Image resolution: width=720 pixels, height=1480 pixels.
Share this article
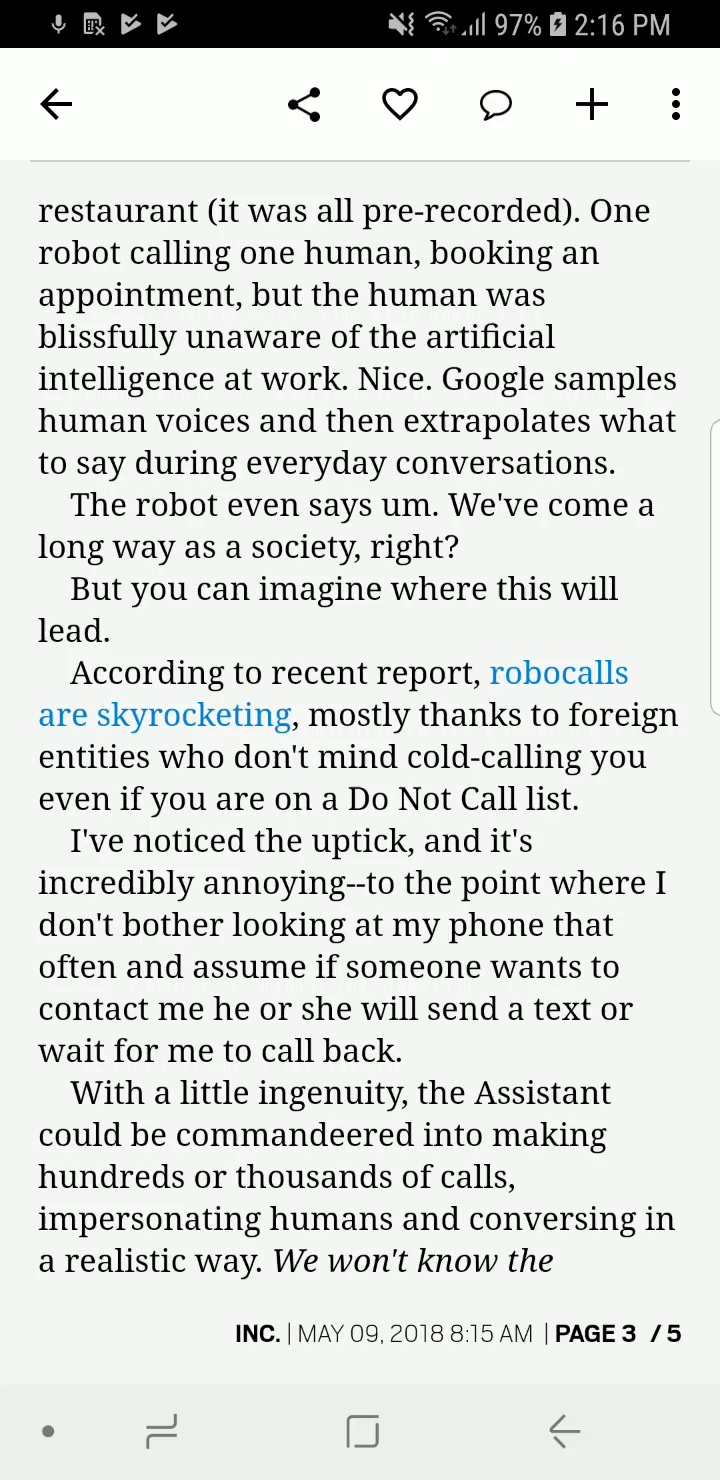(303, 104)
